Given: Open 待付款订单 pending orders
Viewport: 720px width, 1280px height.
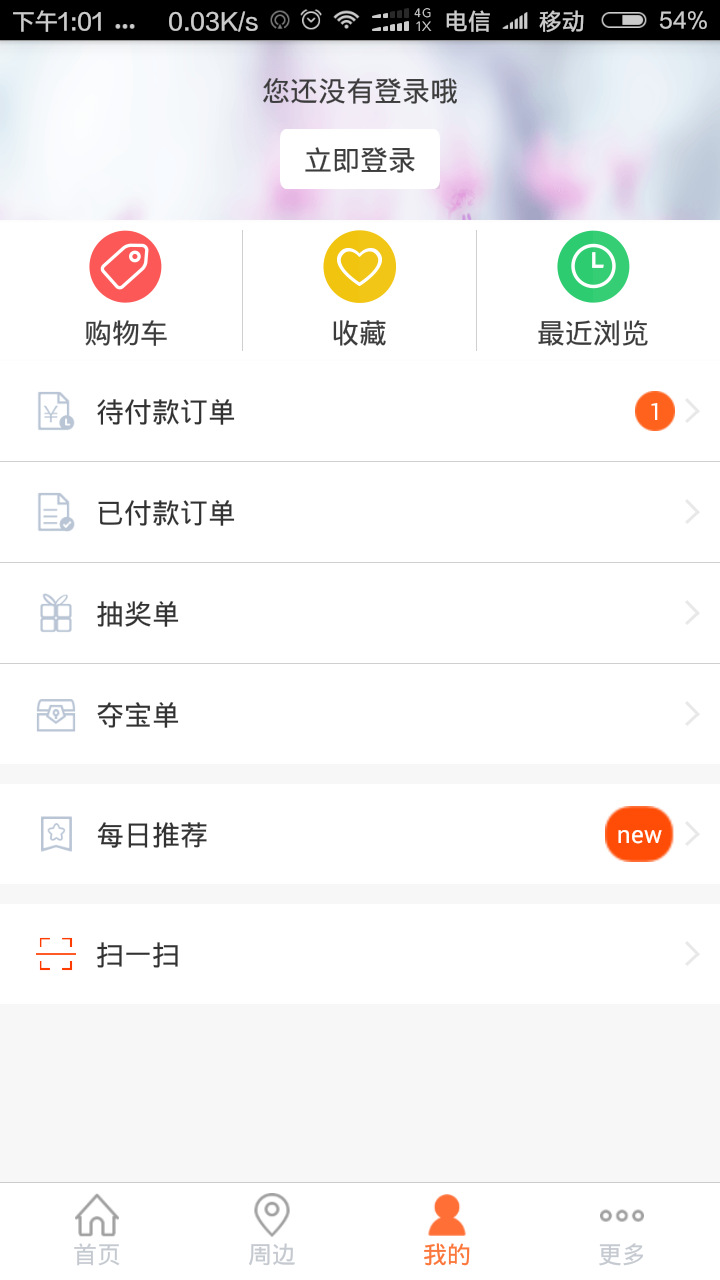Looking at the screenshot, I should pos(360,412).
